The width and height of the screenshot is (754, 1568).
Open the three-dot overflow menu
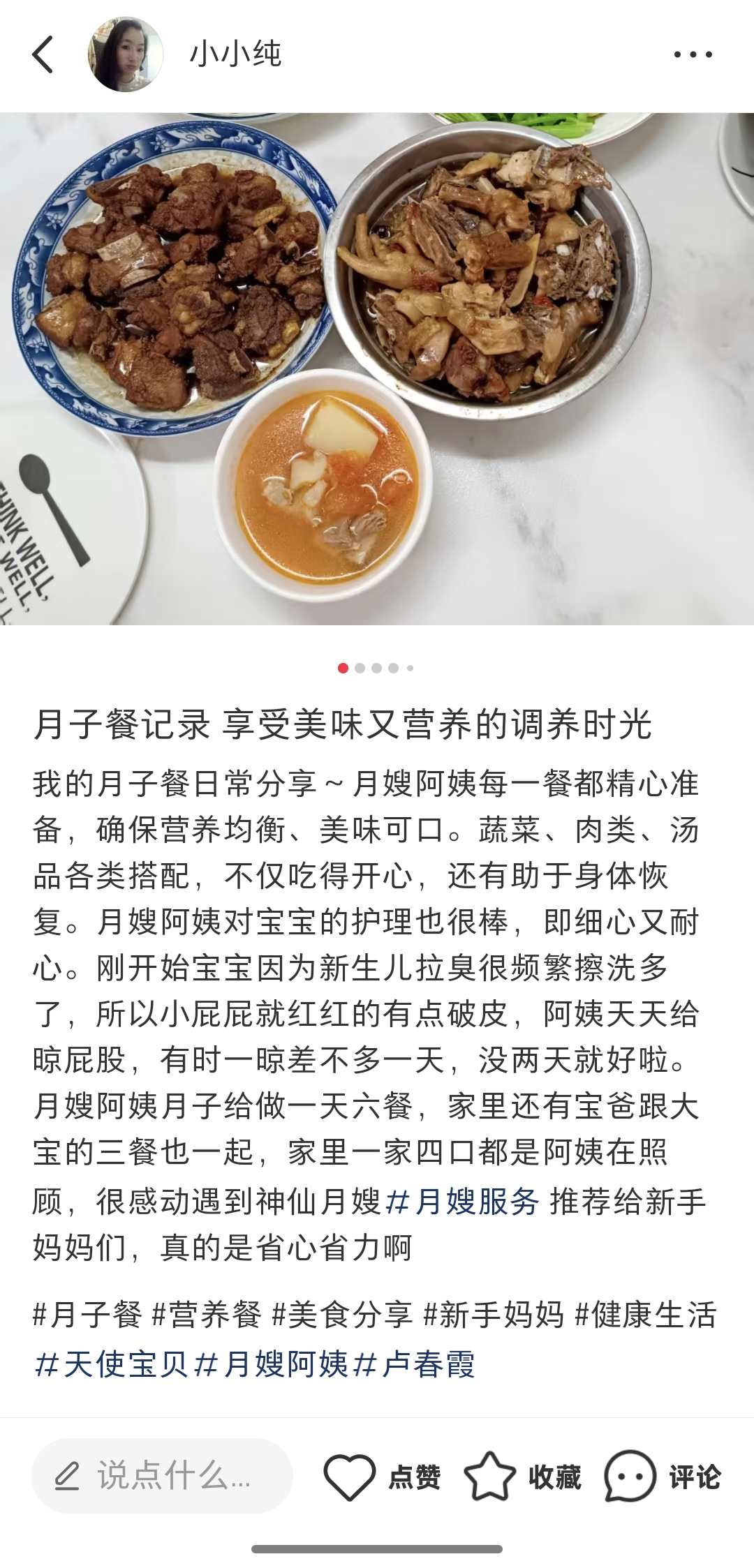693,54
